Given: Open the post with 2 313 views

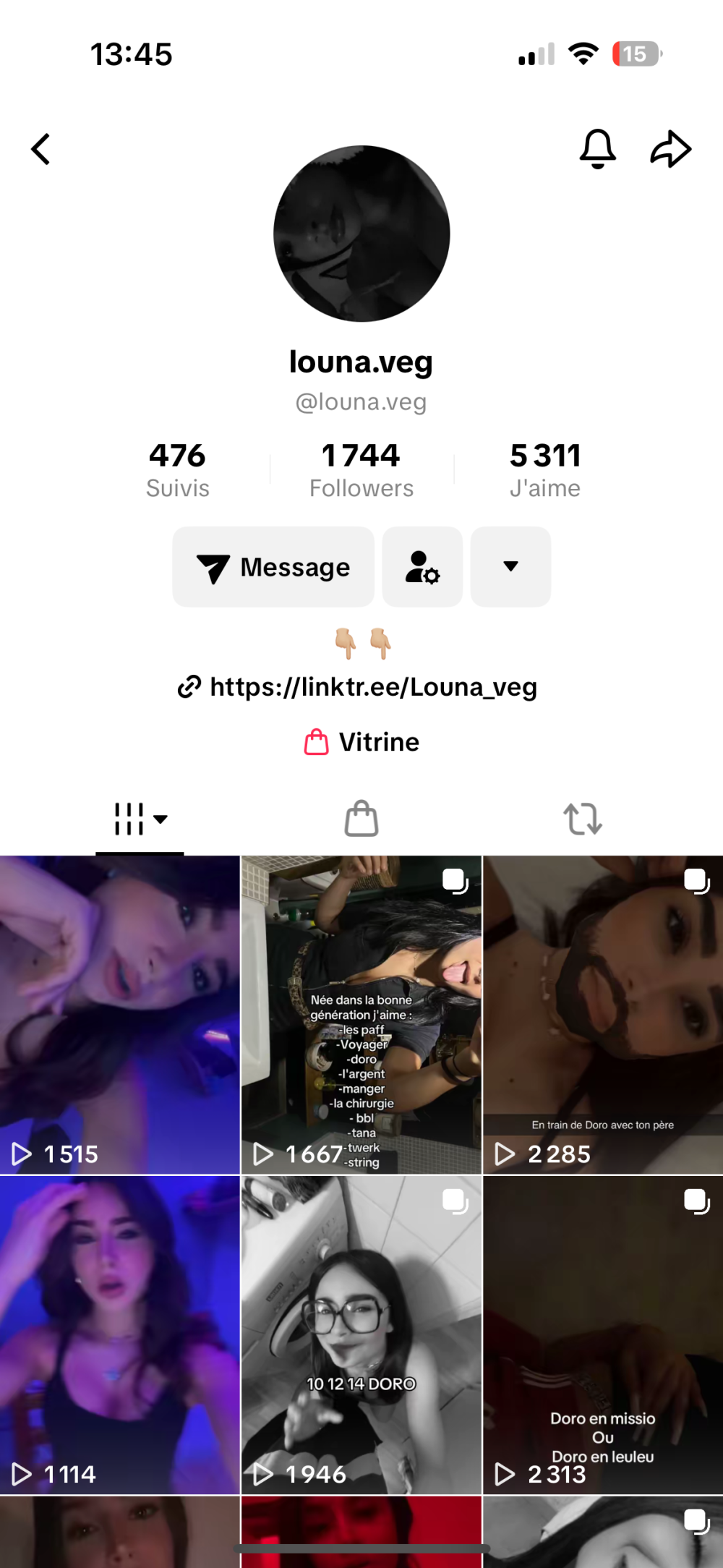Looking at the screenshot, I should [x=603, y=1335].
